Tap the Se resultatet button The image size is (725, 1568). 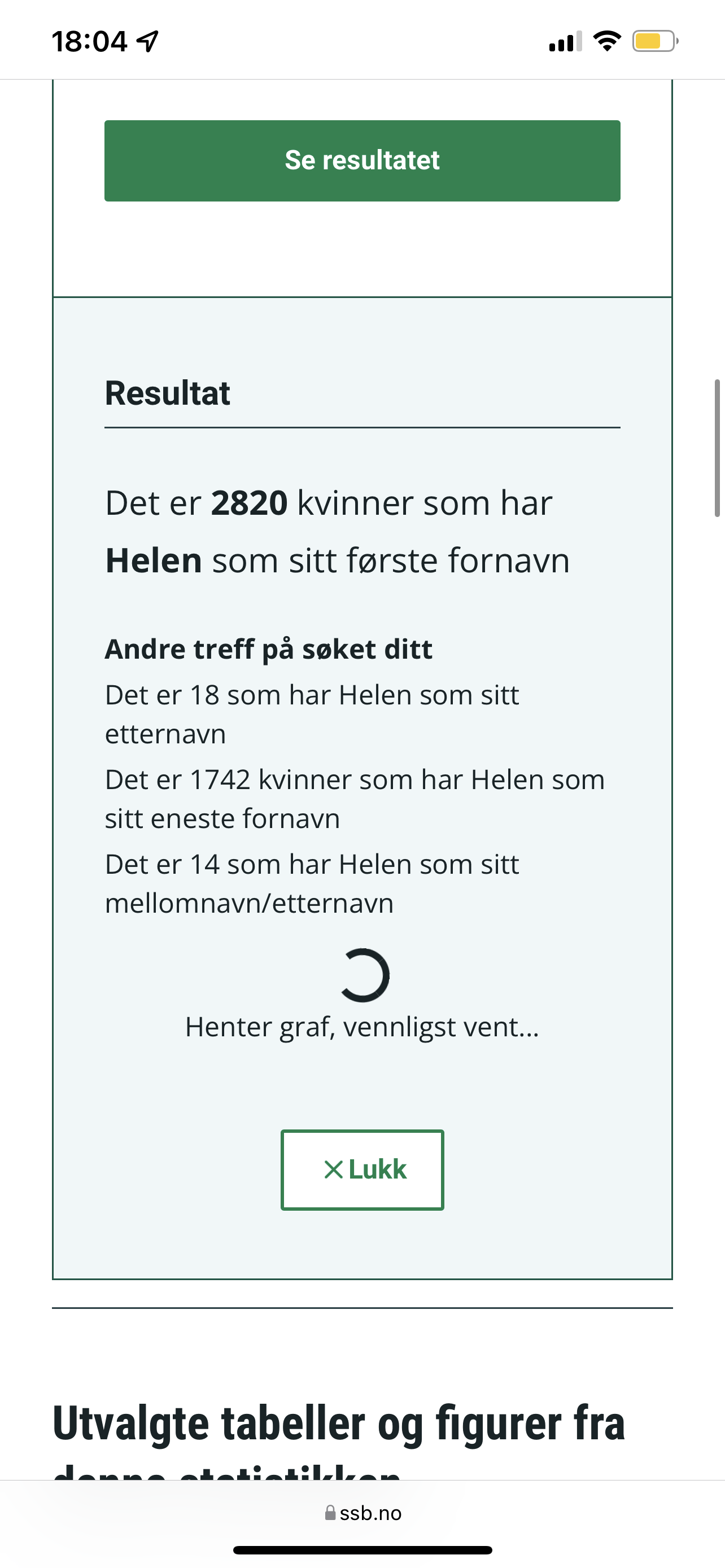click(x=362, y=161)
